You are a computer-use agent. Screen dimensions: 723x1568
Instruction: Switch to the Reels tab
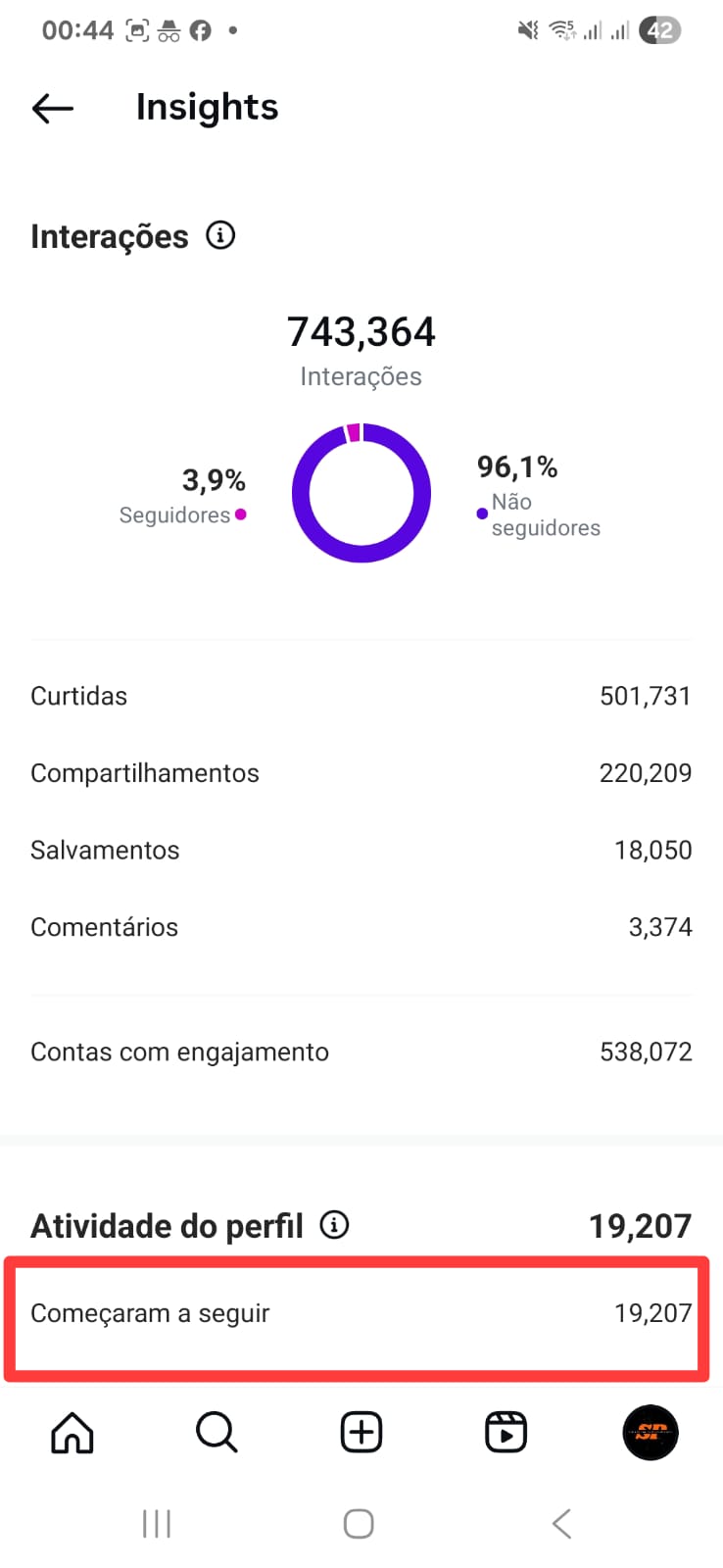(506, 1433)
